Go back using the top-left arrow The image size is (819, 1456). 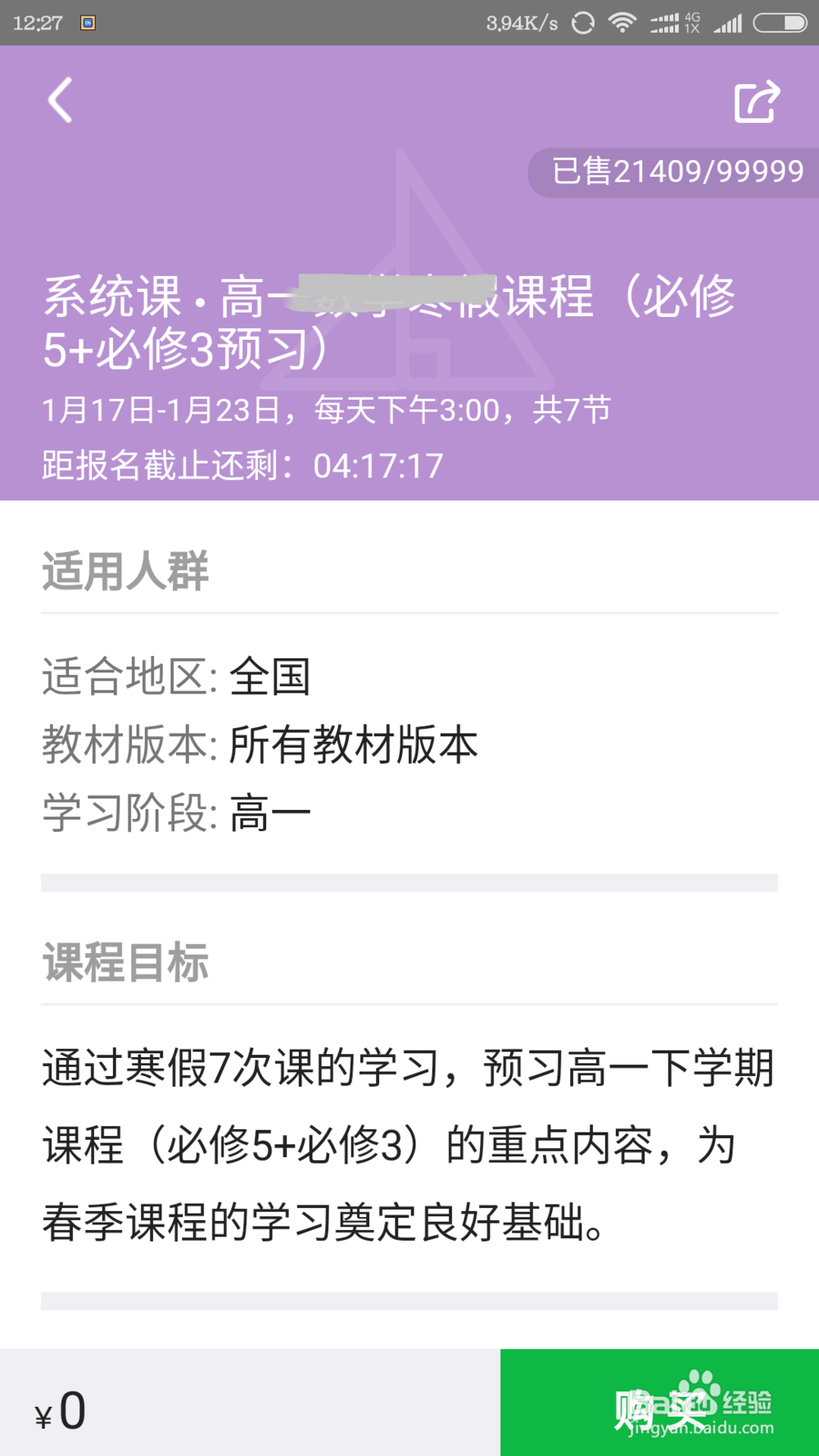(61, 101)
